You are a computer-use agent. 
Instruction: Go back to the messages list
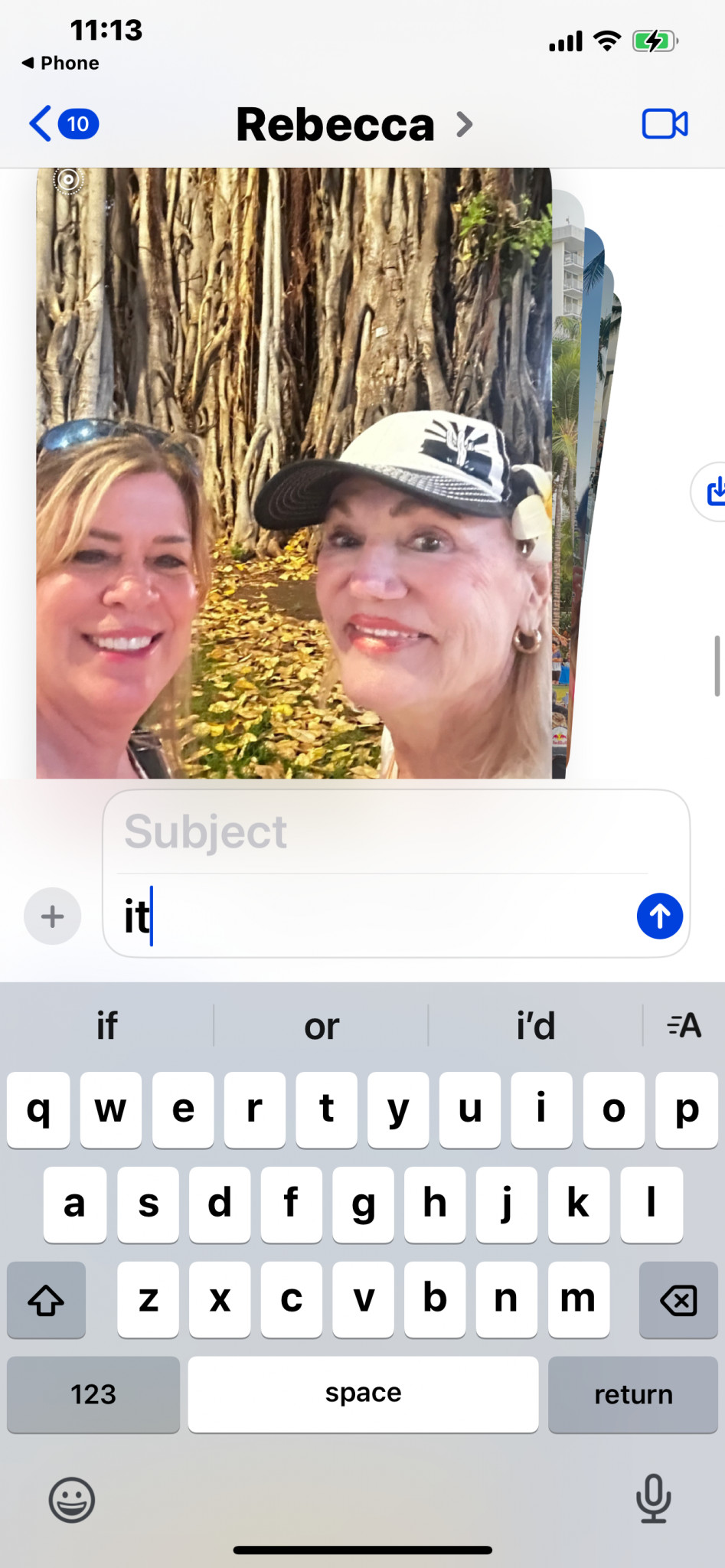(x=61, y=124)
